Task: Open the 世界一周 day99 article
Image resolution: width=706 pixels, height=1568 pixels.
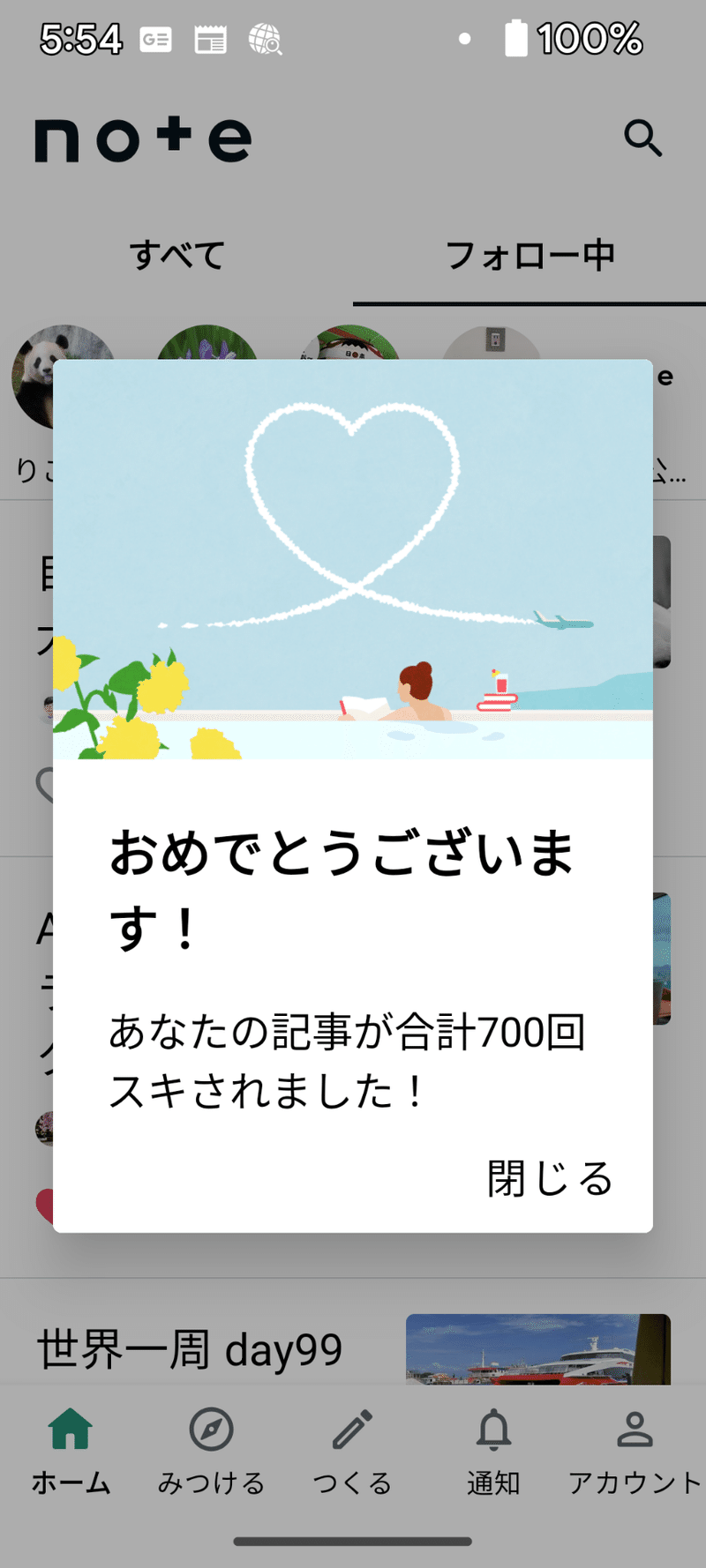Action: point(190,1349)
